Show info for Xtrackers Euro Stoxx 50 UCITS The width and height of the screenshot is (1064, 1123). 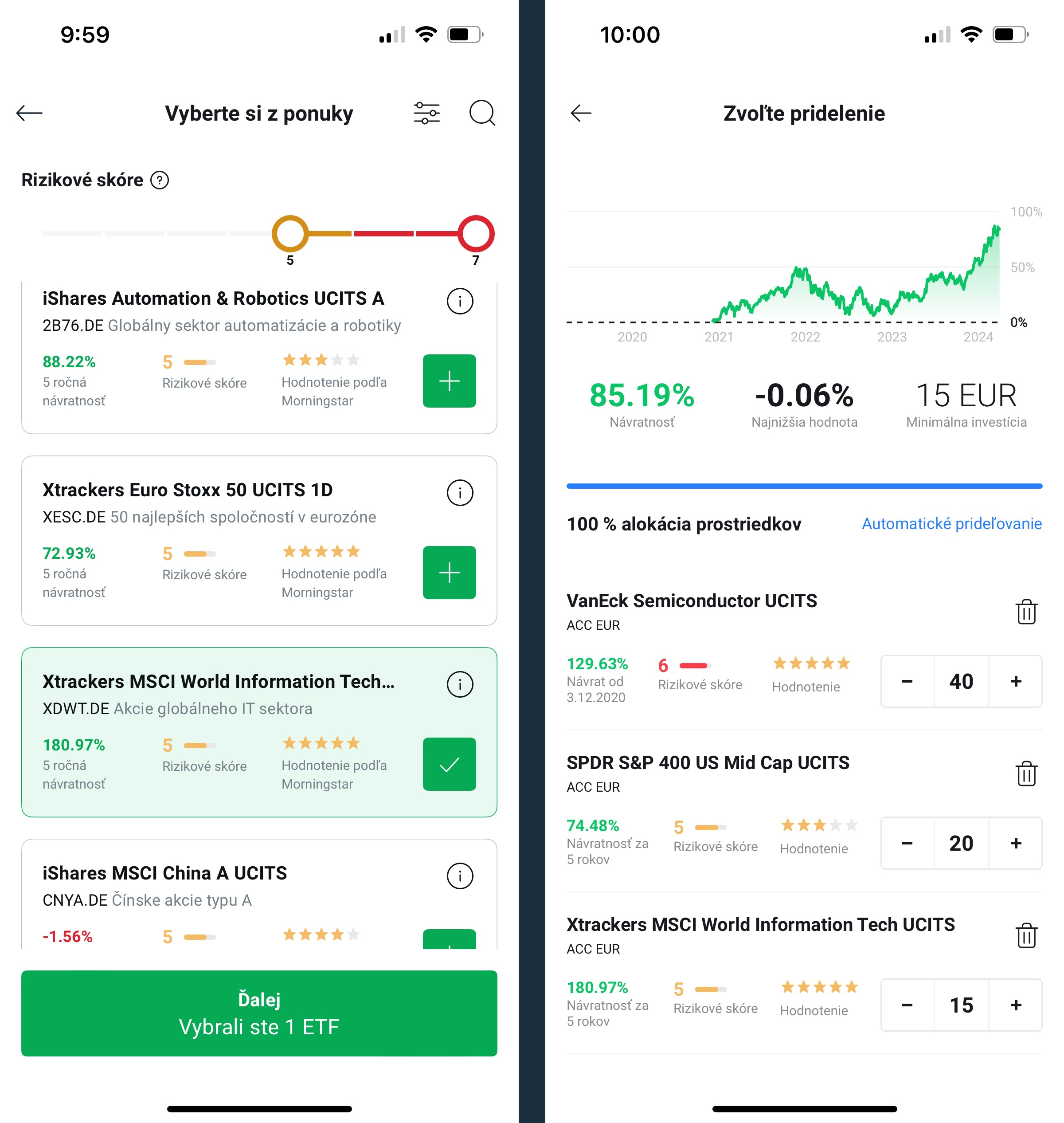click(459, 493)
